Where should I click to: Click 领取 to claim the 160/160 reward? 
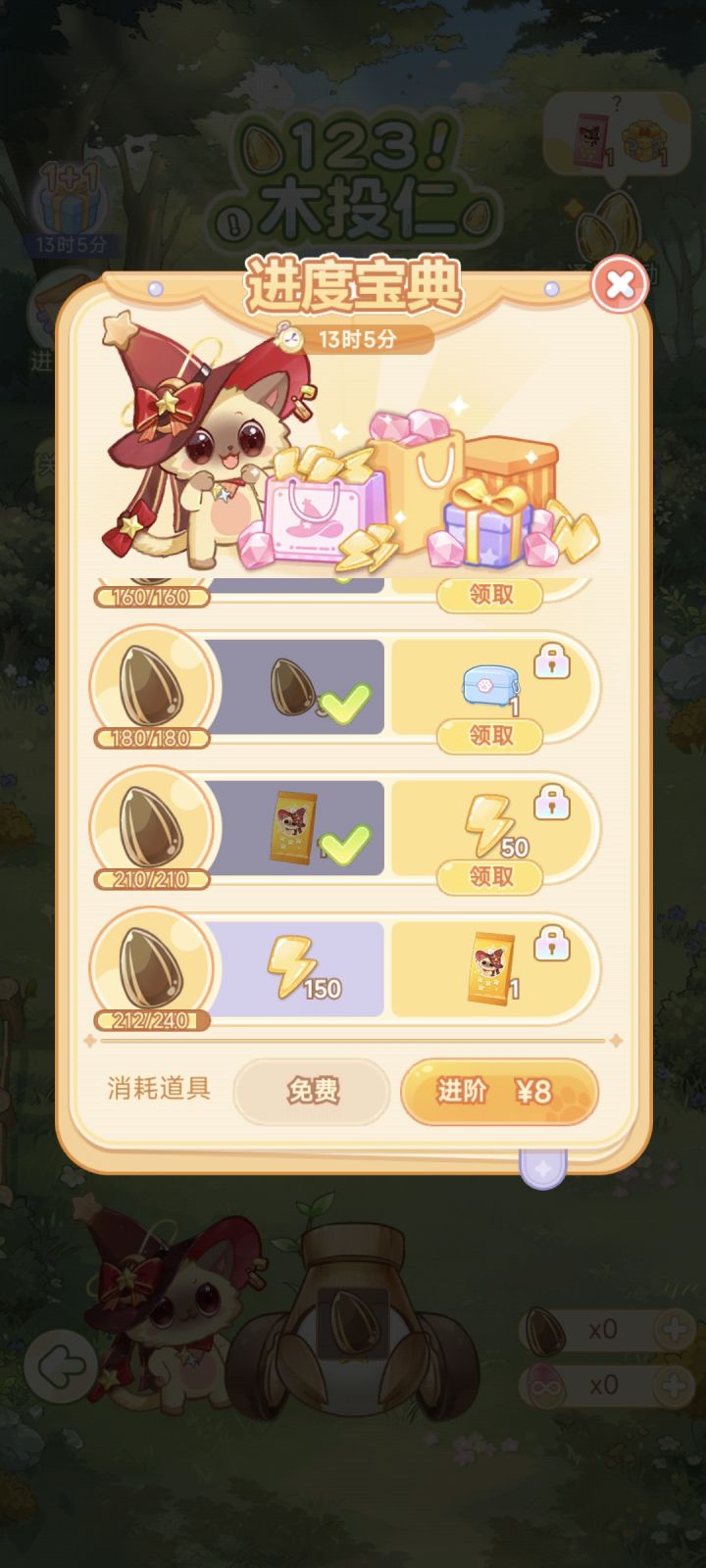(493, 594)
